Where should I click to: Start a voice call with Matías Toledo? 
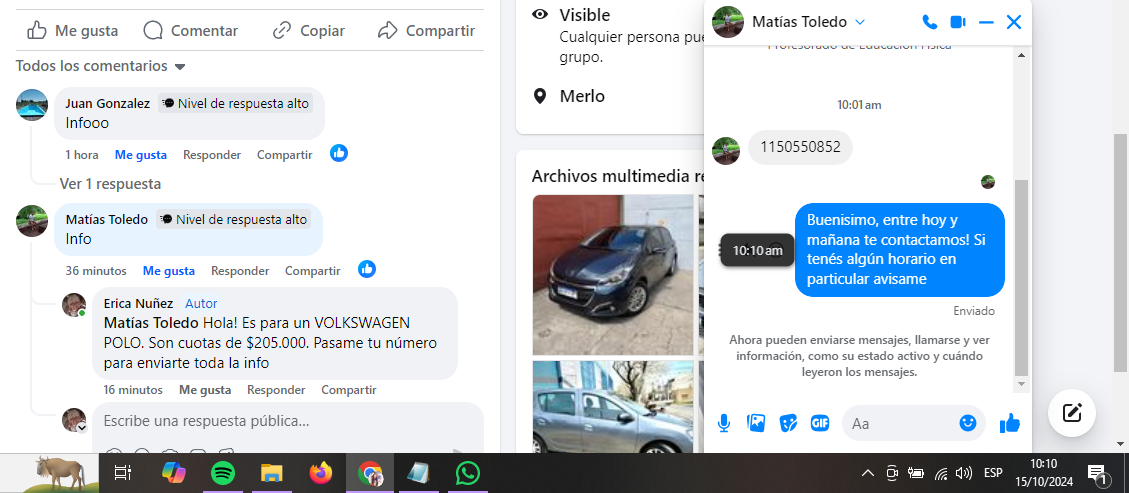(929, 22)
